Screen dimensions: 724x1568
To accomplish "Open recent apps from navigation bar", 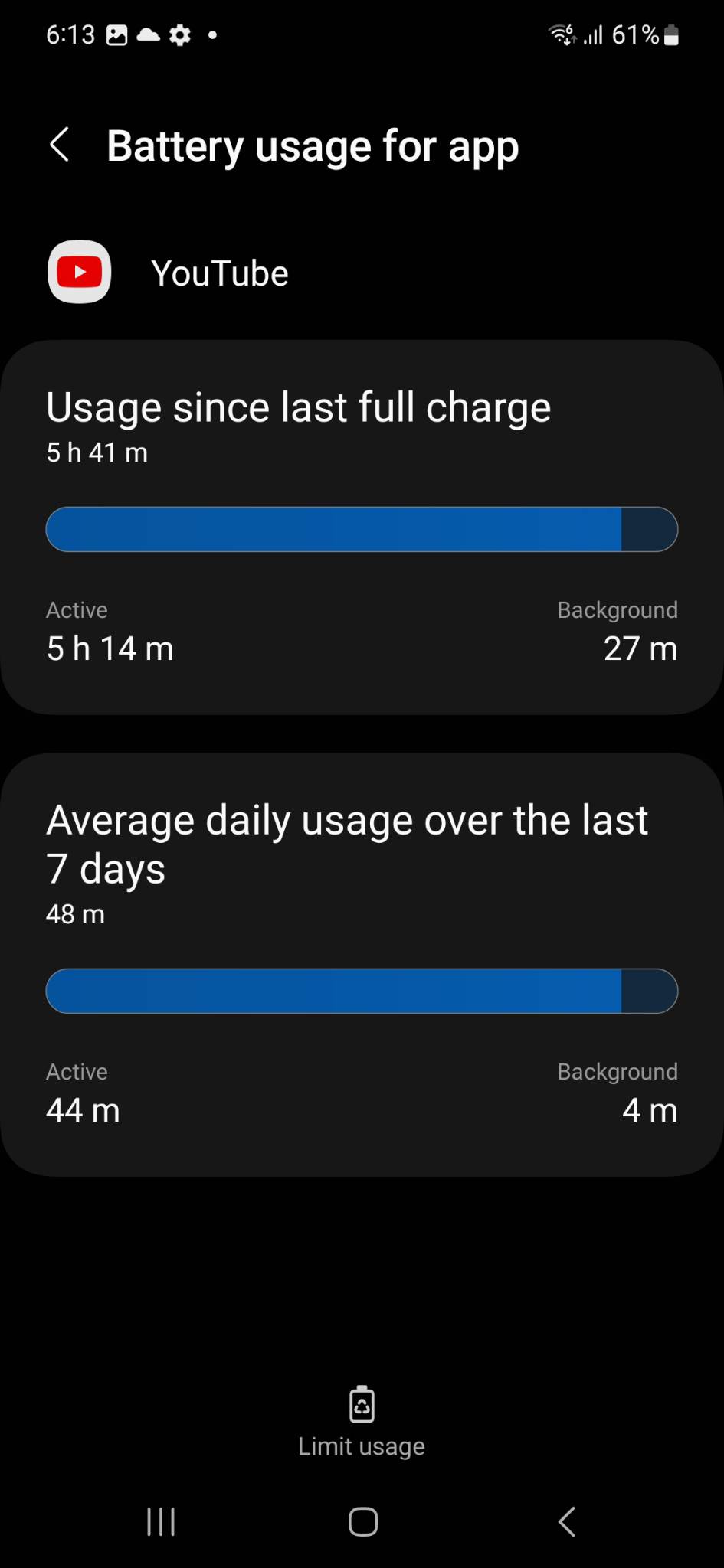I will pos(161,1521).
